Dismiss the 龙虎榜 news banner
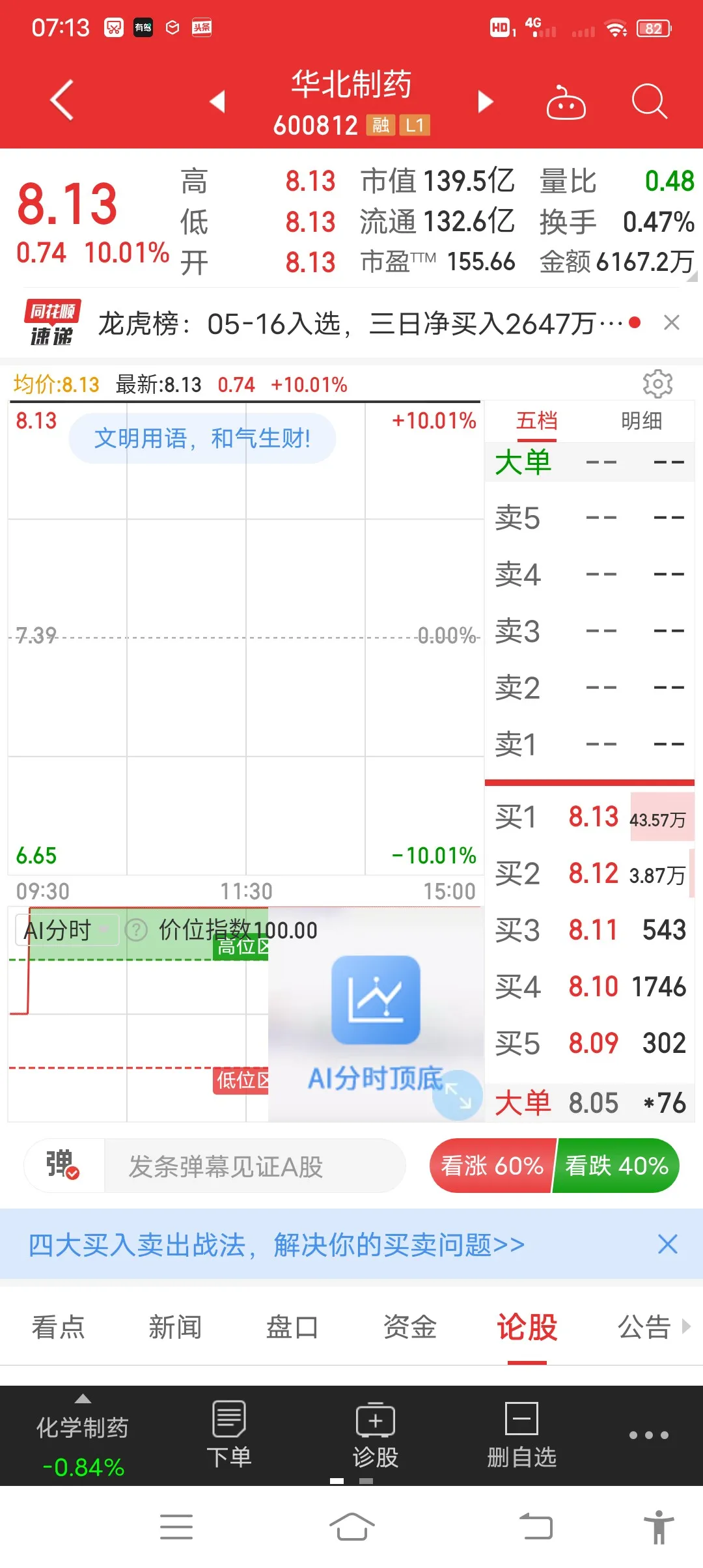 pos(671,322)
